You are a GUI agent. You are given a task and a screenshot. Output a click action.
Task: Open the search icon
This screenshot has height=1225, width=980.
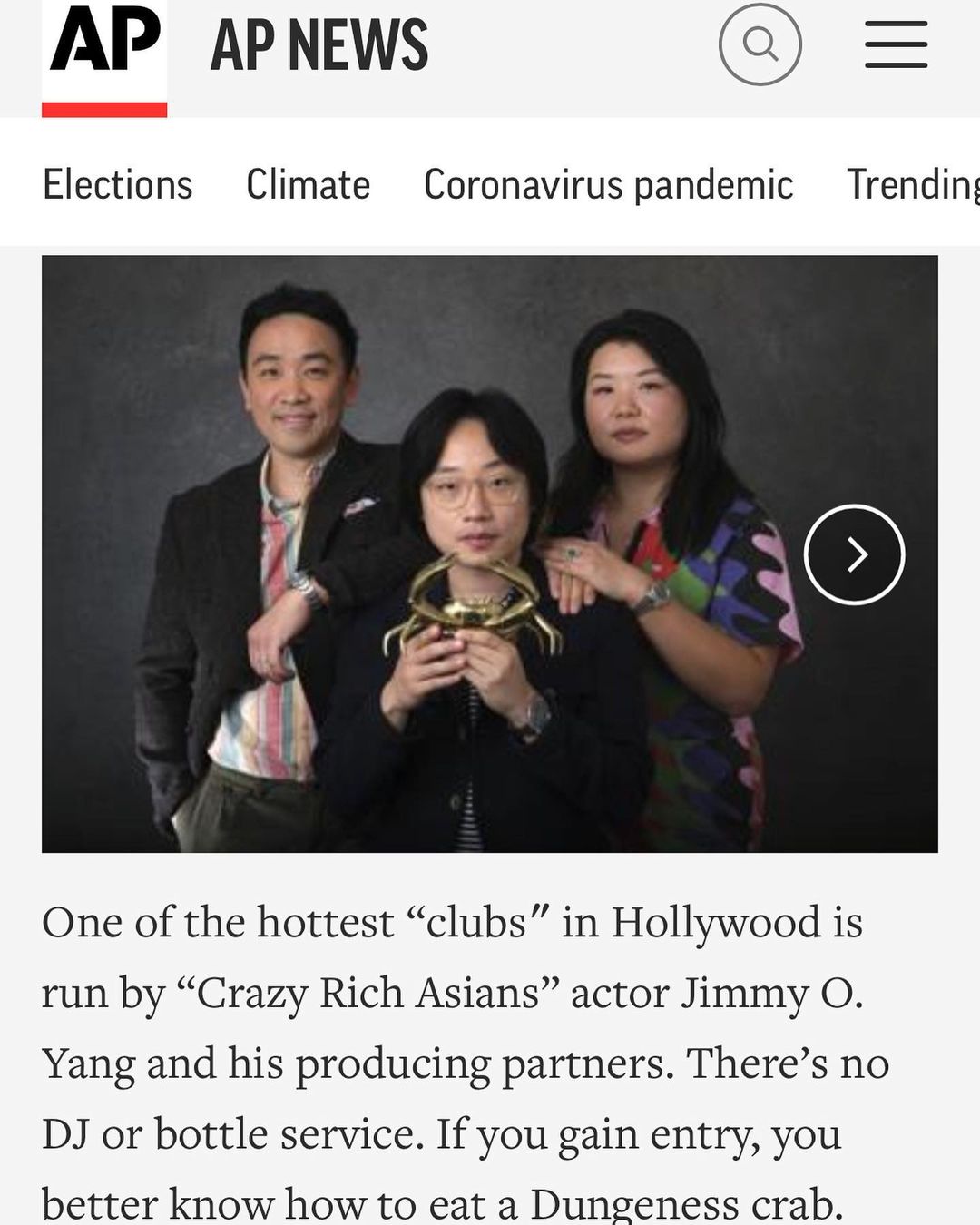point(759,44)
